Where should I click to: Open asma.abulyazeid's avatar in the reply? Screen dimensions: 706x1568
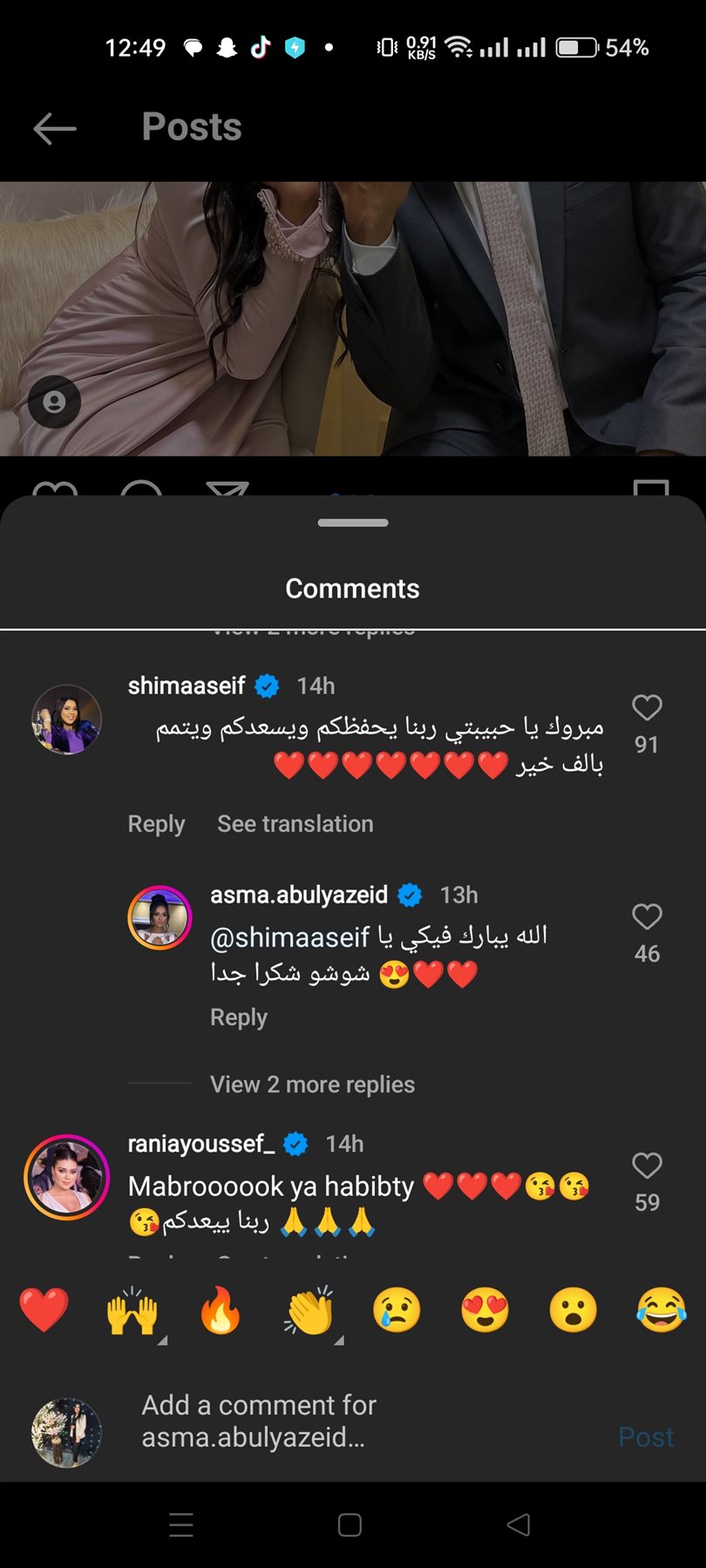click(x=160, y=917)
